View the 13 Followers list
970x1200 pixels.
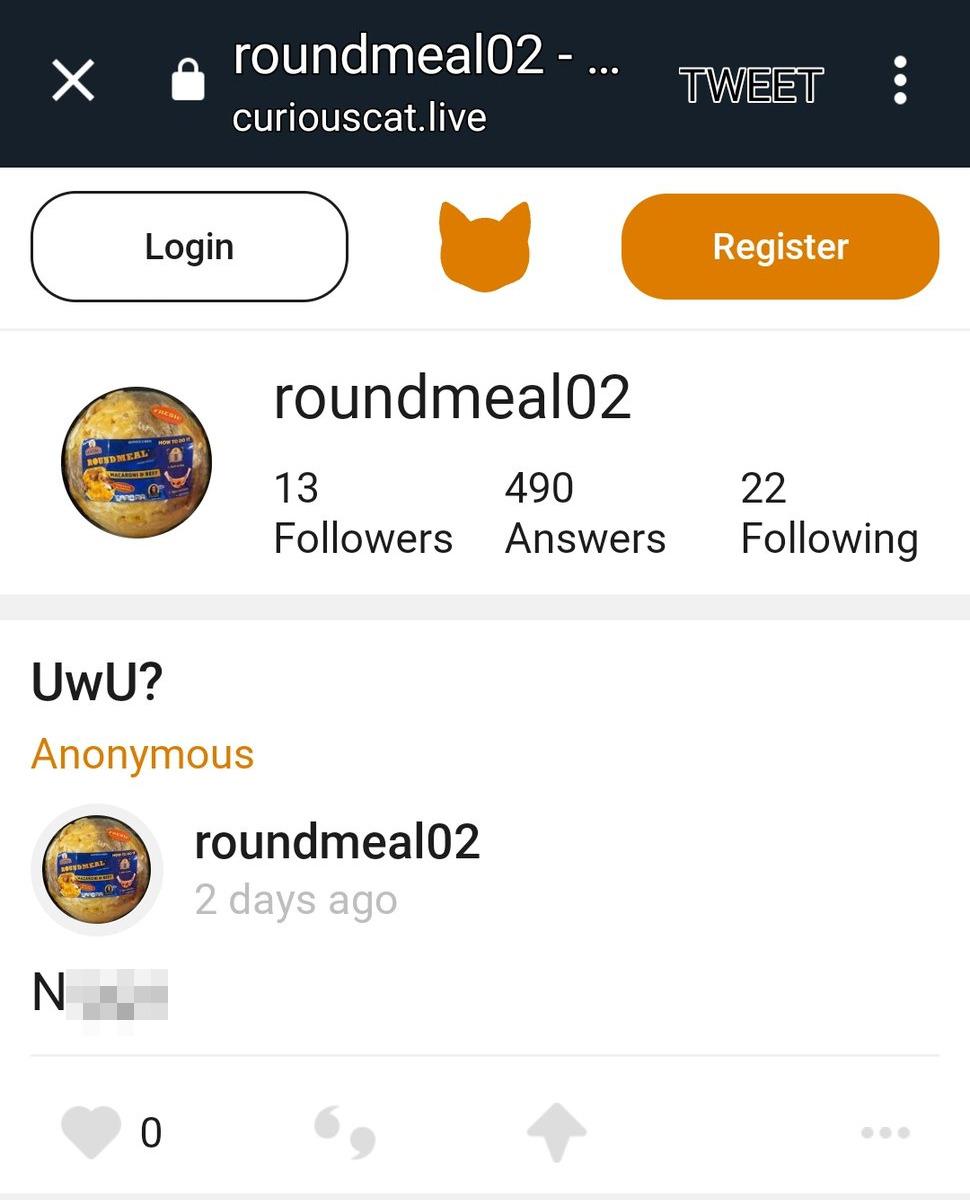pos(363,514)
